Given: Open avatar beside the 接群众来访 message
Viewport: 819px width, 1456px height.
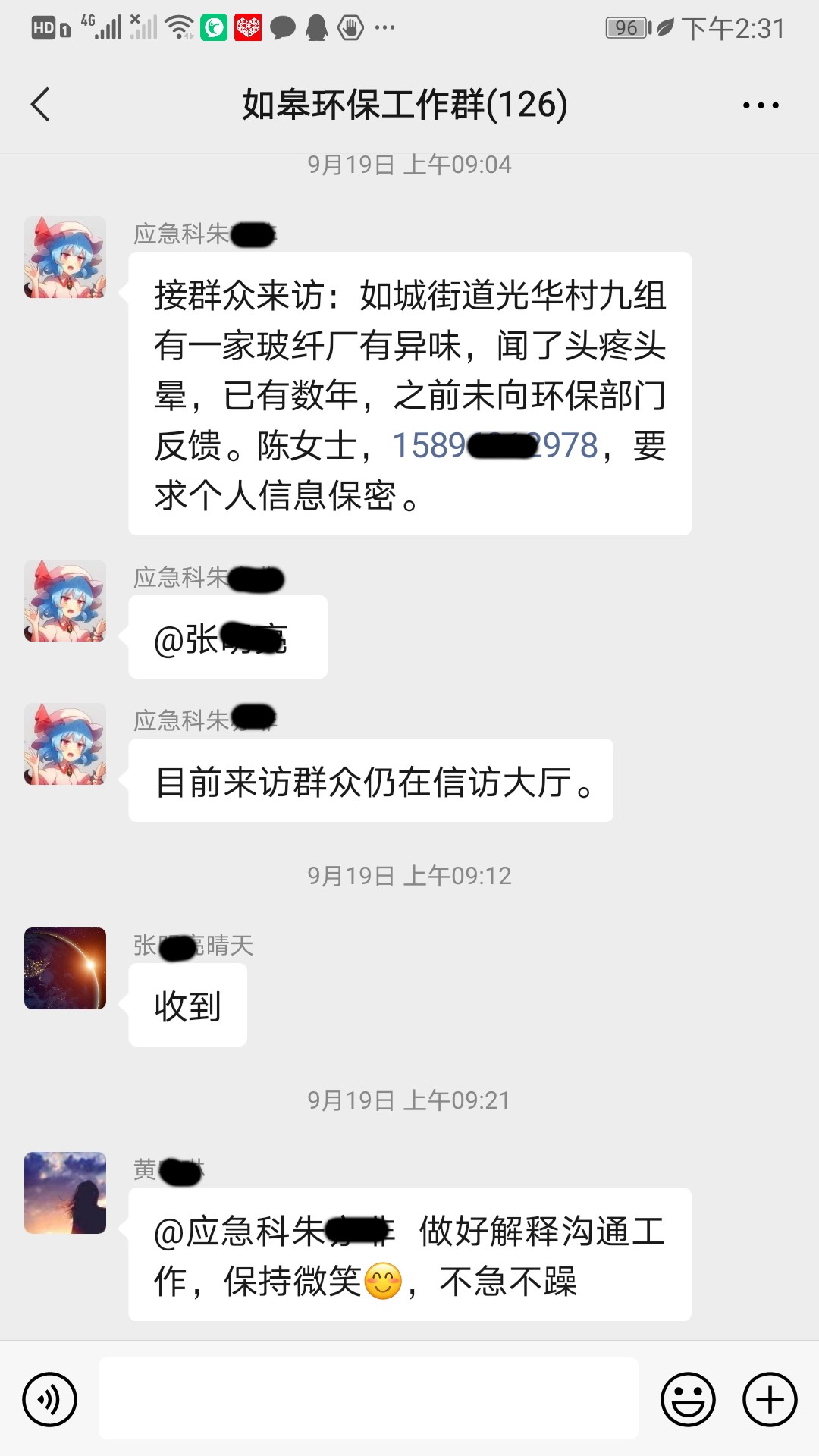Looking at the screenshot, I should tap(65, 257).
